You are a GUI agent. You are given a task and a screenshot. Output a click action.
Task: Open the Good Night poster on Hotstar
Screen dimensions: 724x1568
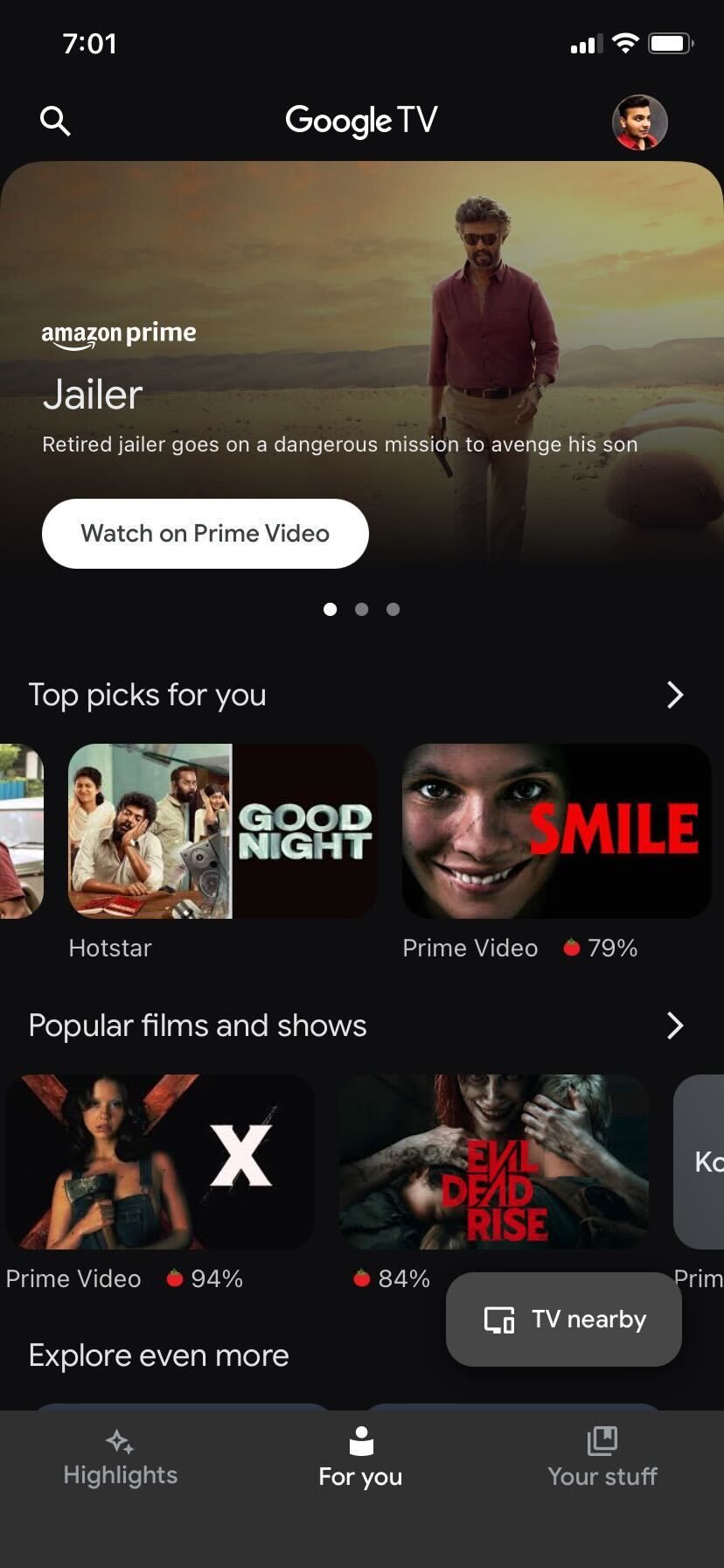pos(222,831)
